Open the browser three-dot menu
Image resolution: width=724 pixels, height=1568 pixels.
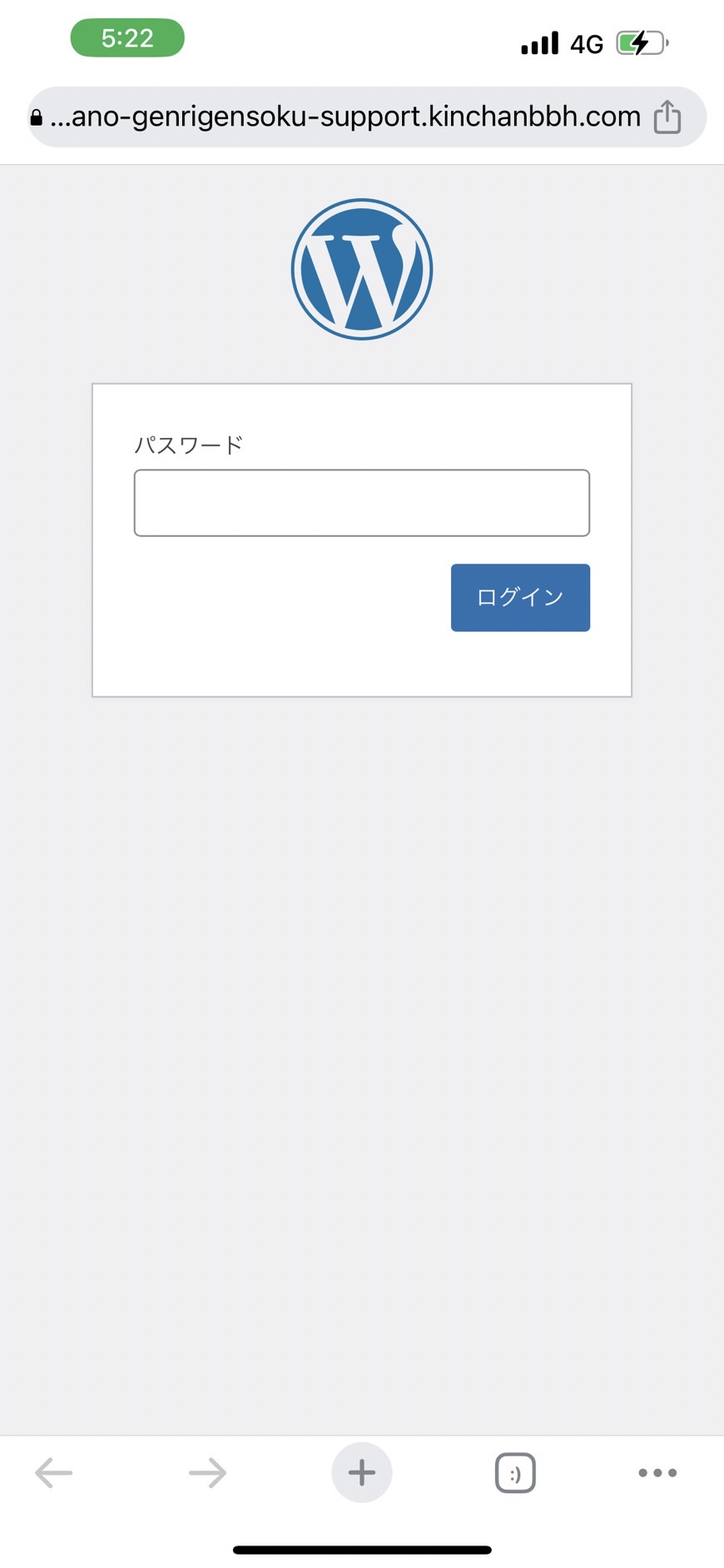(657, 1472)
